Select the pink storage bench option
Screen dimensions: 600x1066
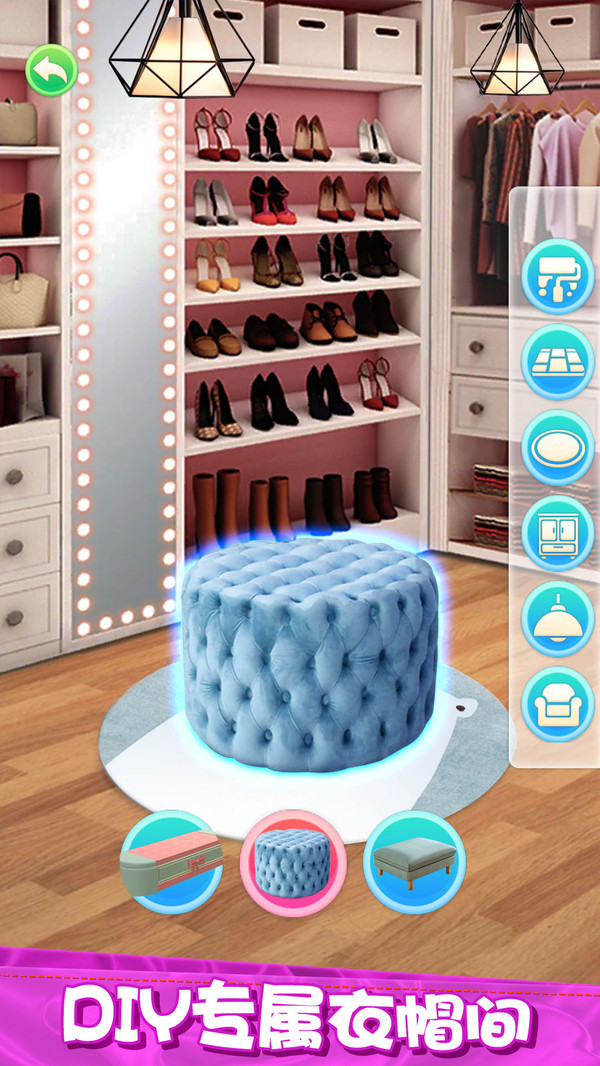(171, 861)
